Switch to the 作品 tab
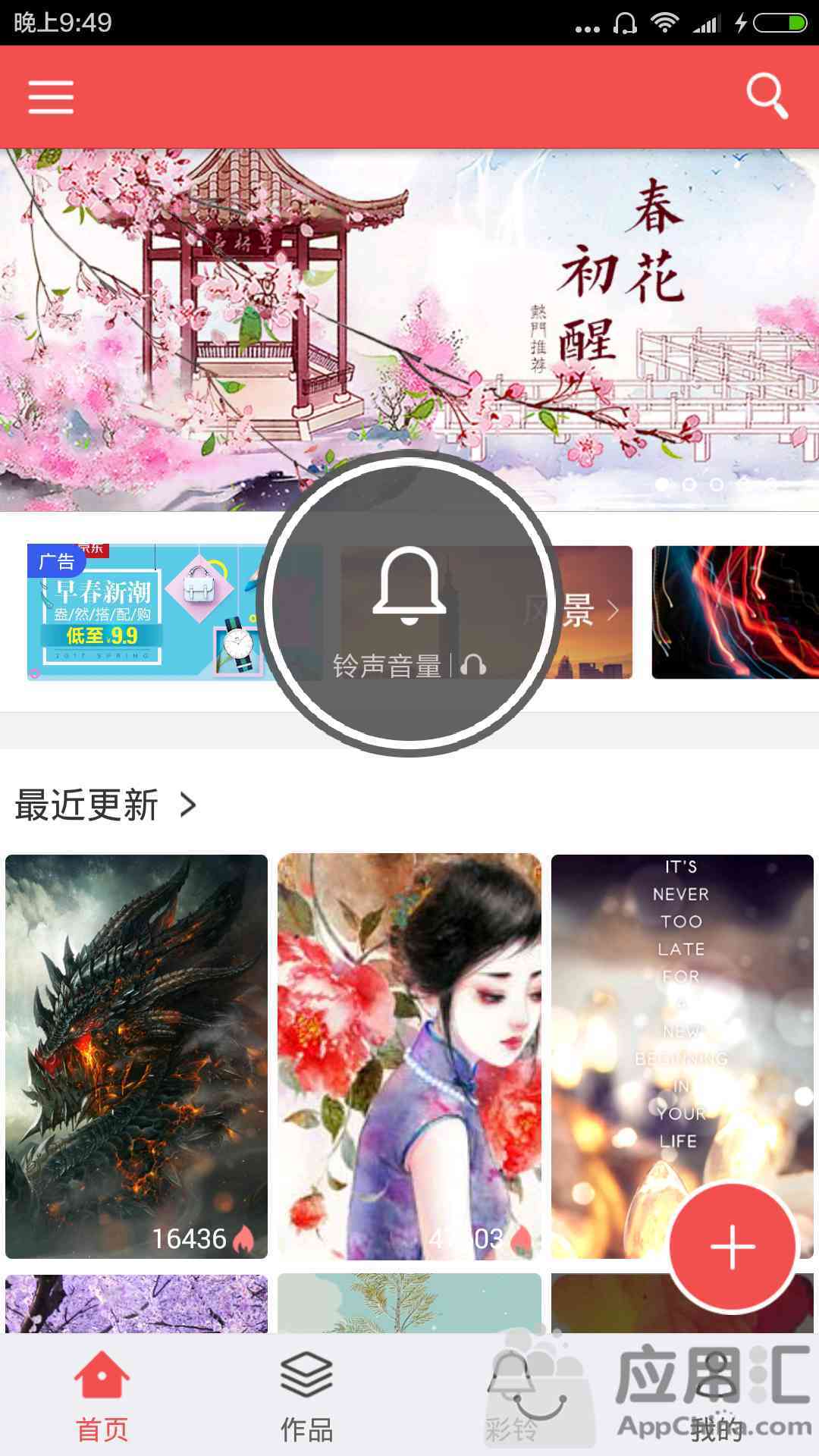The width and height of the screenshot is (819, 1456). [306, 1395]
